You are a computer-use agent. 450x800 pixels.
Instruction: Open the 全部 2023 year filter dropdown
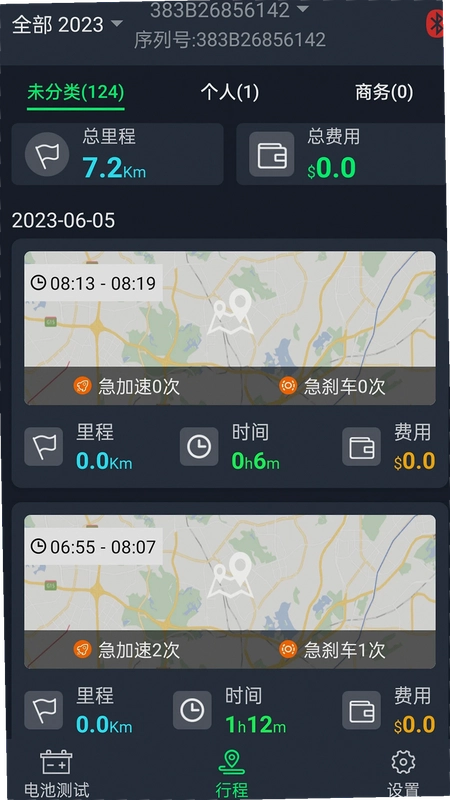(67, 24)
